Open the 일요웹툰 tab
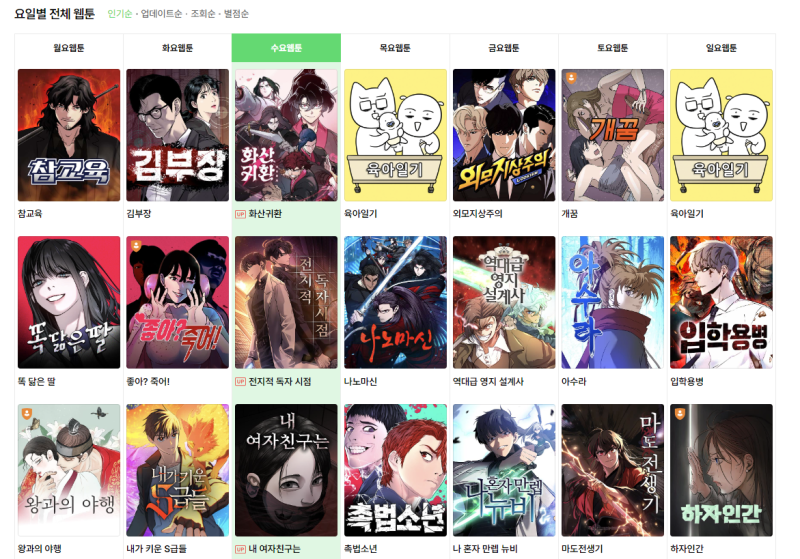Viewport: 800px width, 559px height. coord(721,48)
